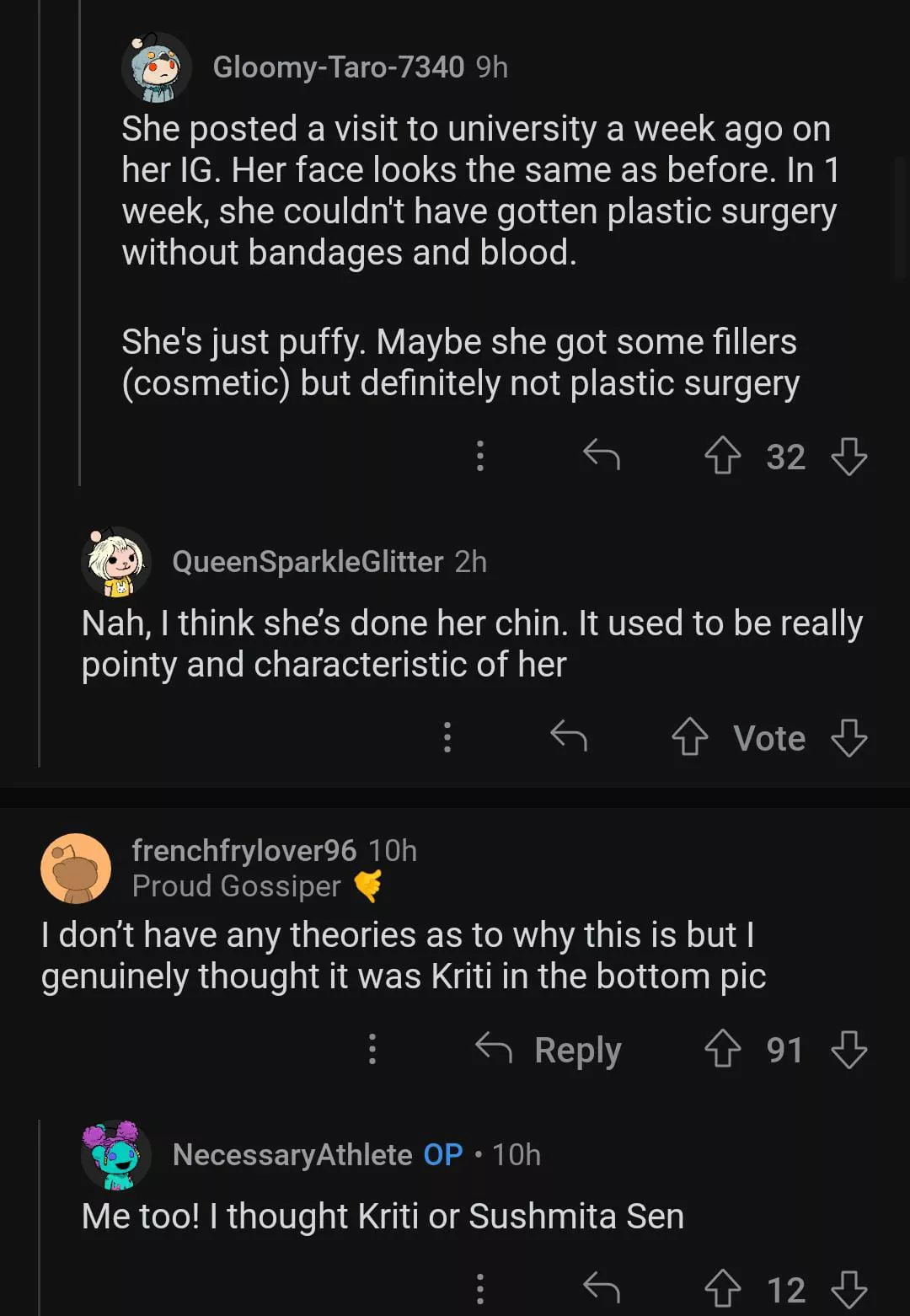The height and width of the screenshot is (1316, 910).
Task: Open more options on QueenSparkleGlitter's comment
Action: tap(447, 737)
